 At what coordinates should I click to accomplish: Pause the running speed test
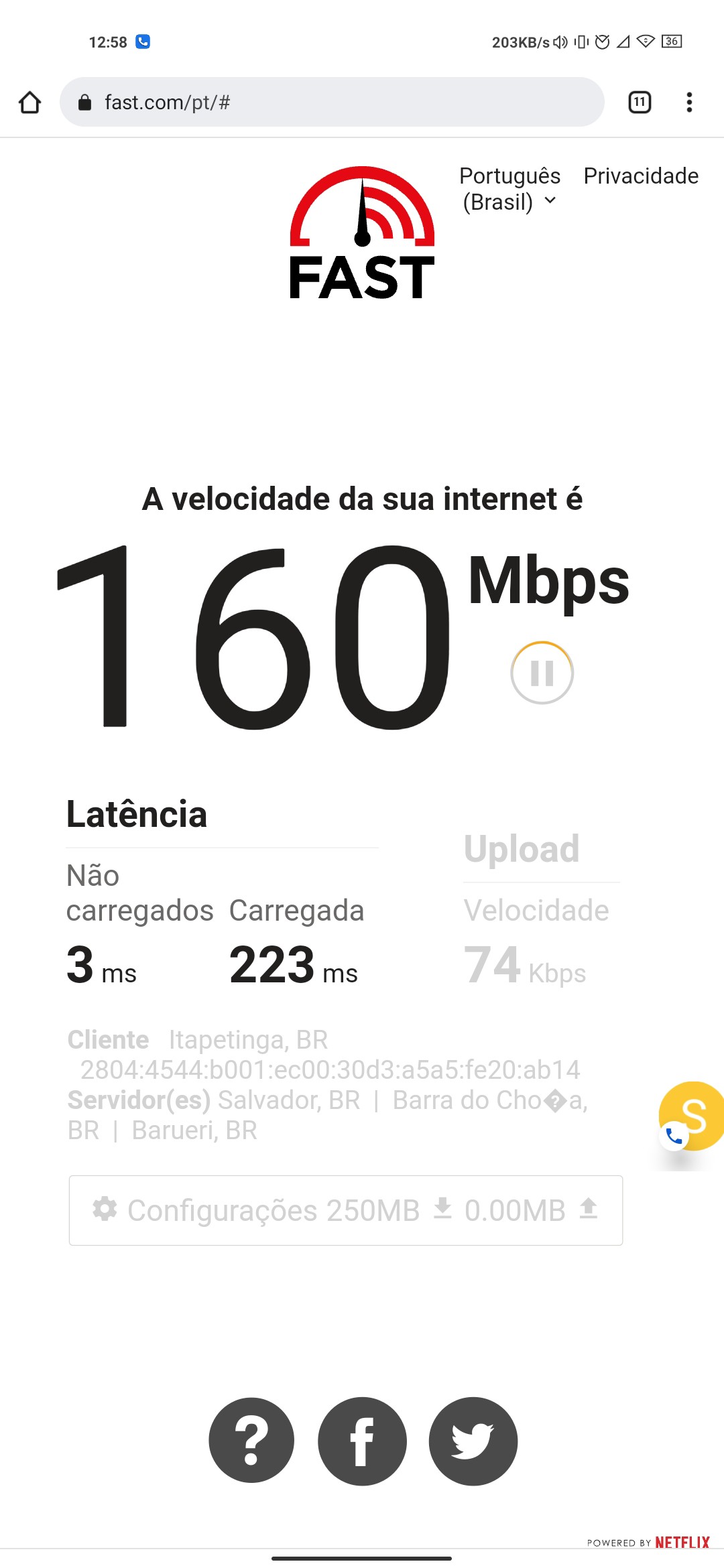pos(542,673)
